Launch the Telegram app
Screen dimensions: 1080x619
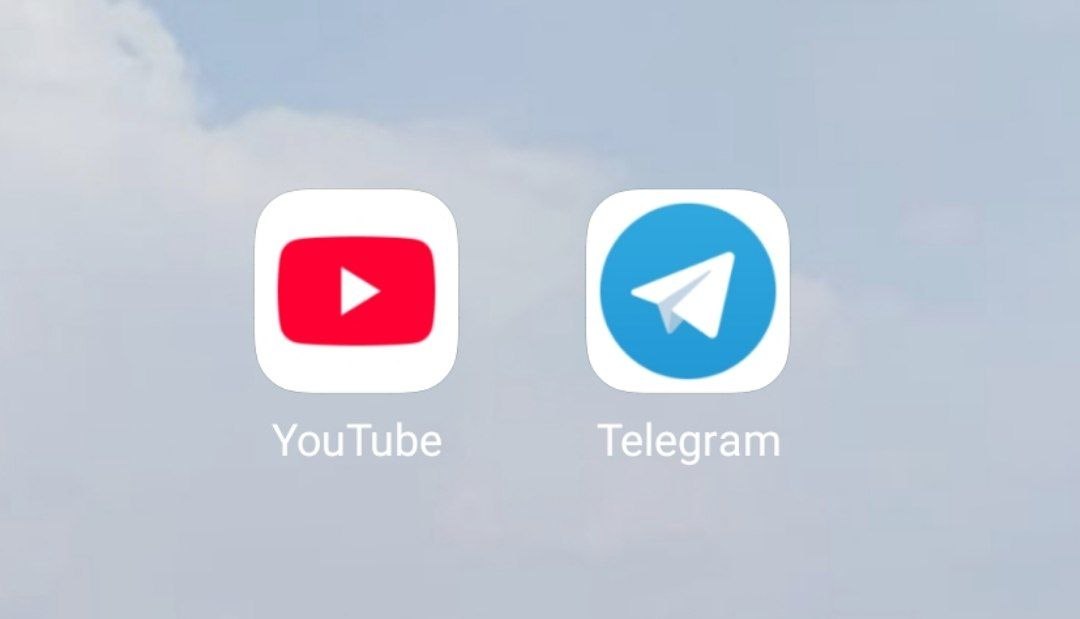click(x=688, y=290)
